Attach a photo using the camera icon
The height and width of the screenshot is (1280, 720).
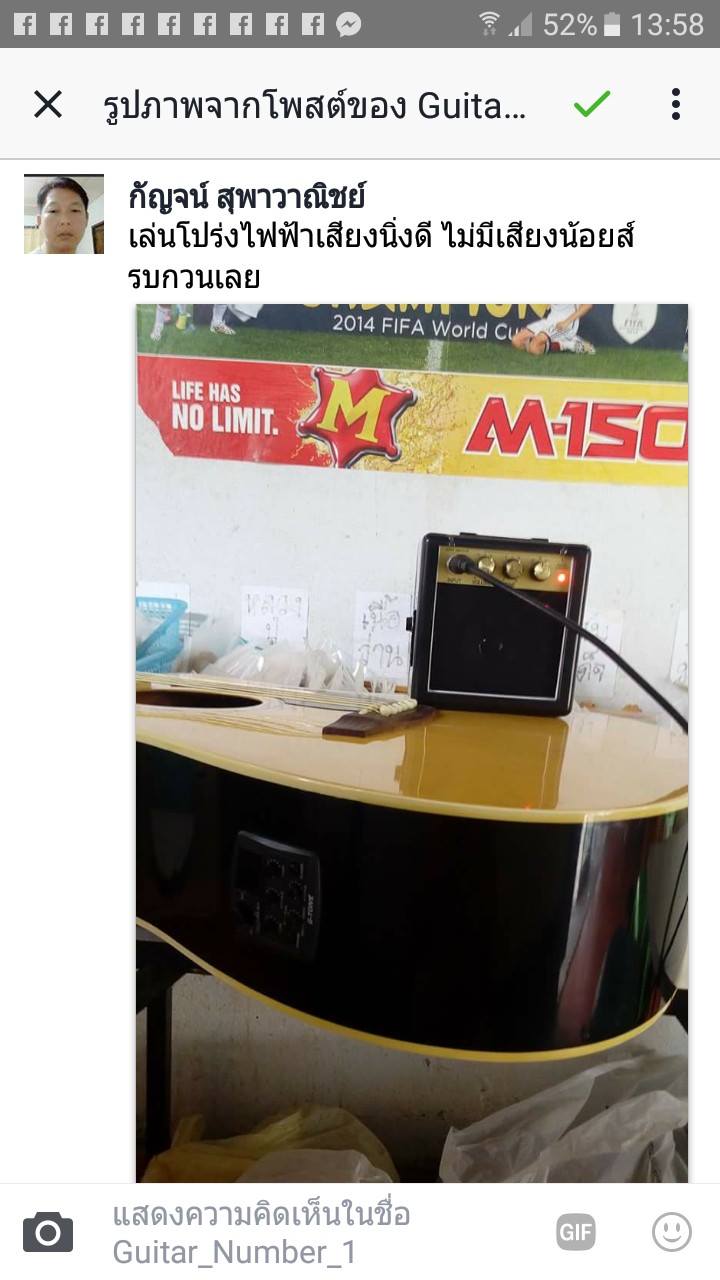pyautogui.click(x=48, y=1232)
